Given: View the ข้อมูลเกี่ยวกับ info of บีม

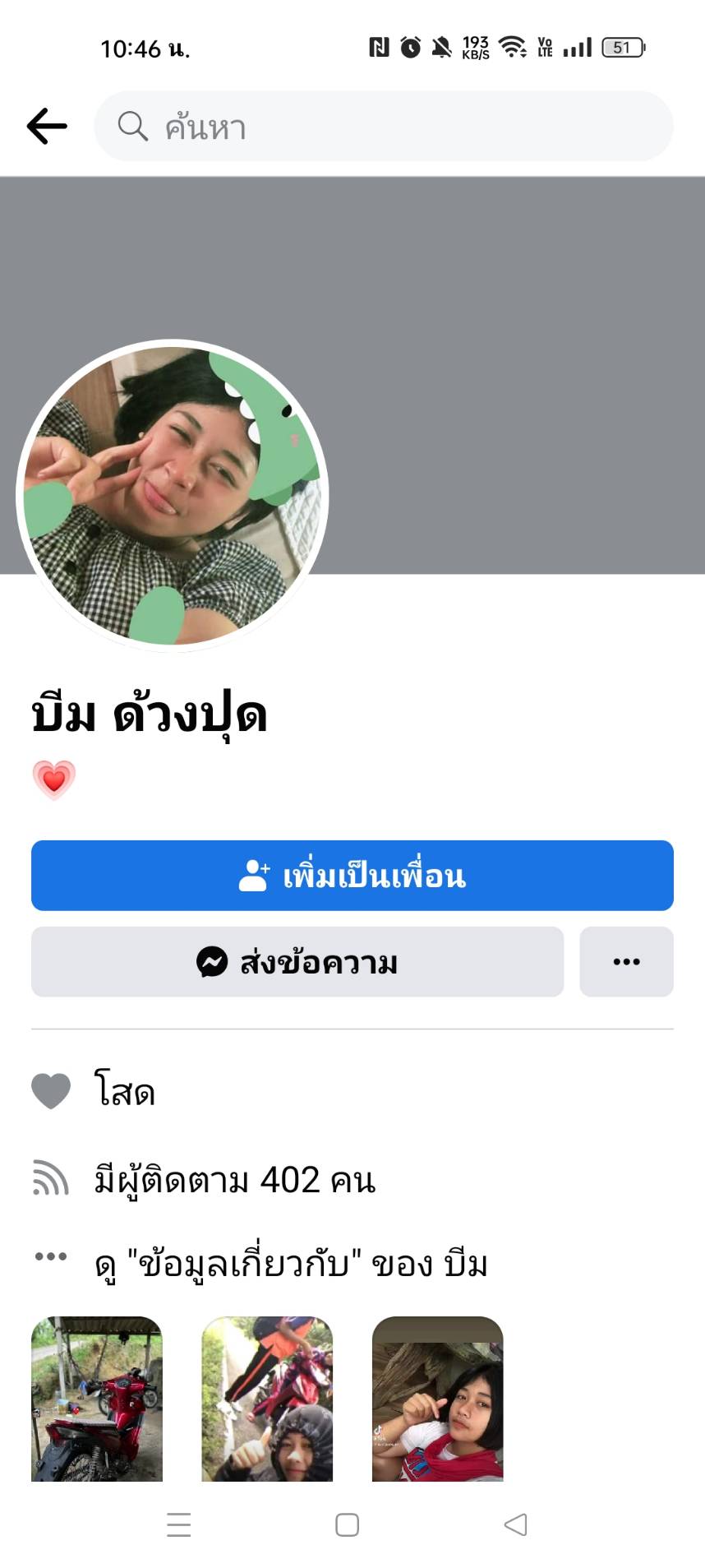Looking at the screenshot, I should click(291, 1264).
